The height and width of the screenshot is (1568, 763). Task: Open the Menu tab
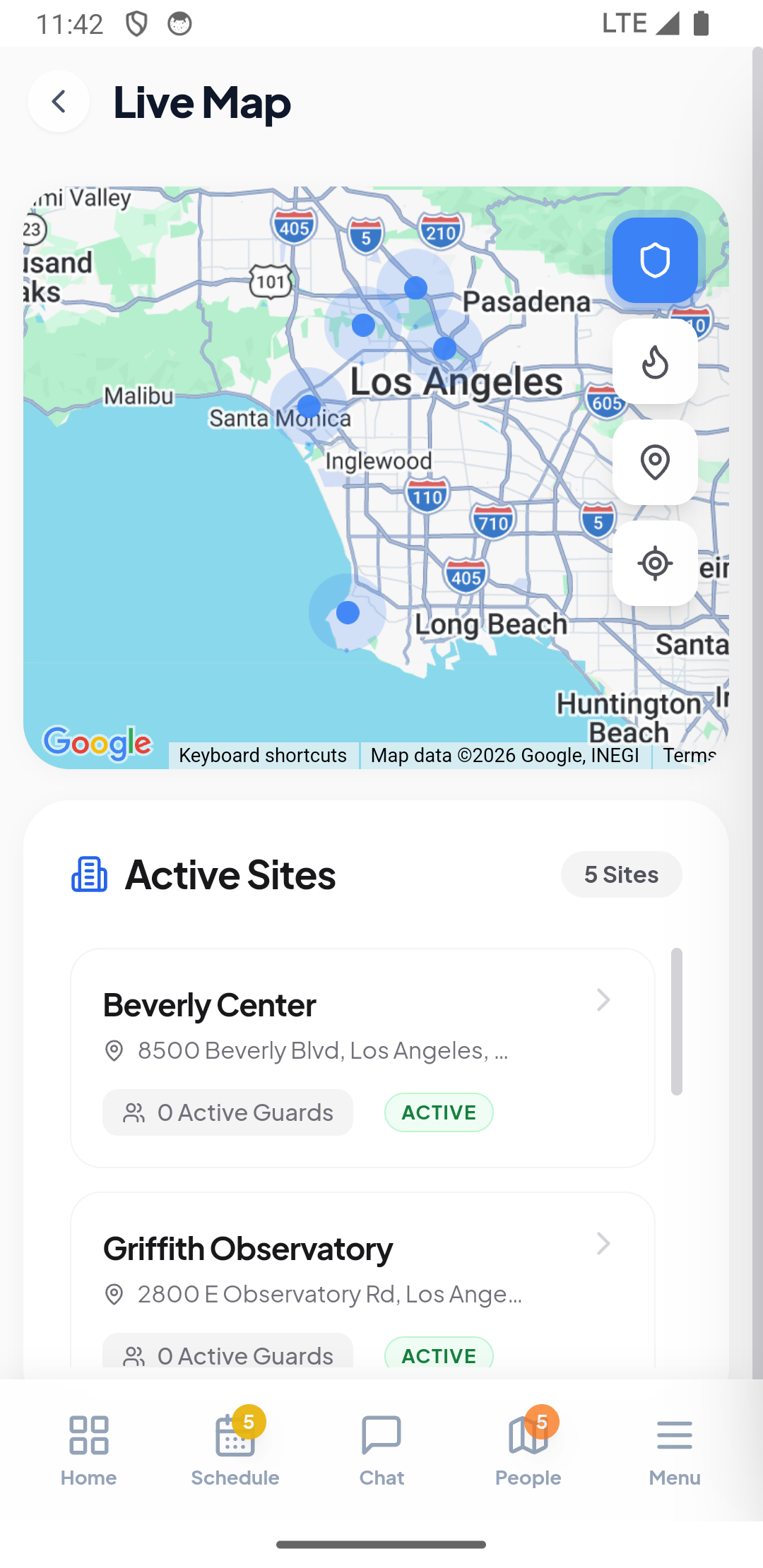pos(674,1441)
